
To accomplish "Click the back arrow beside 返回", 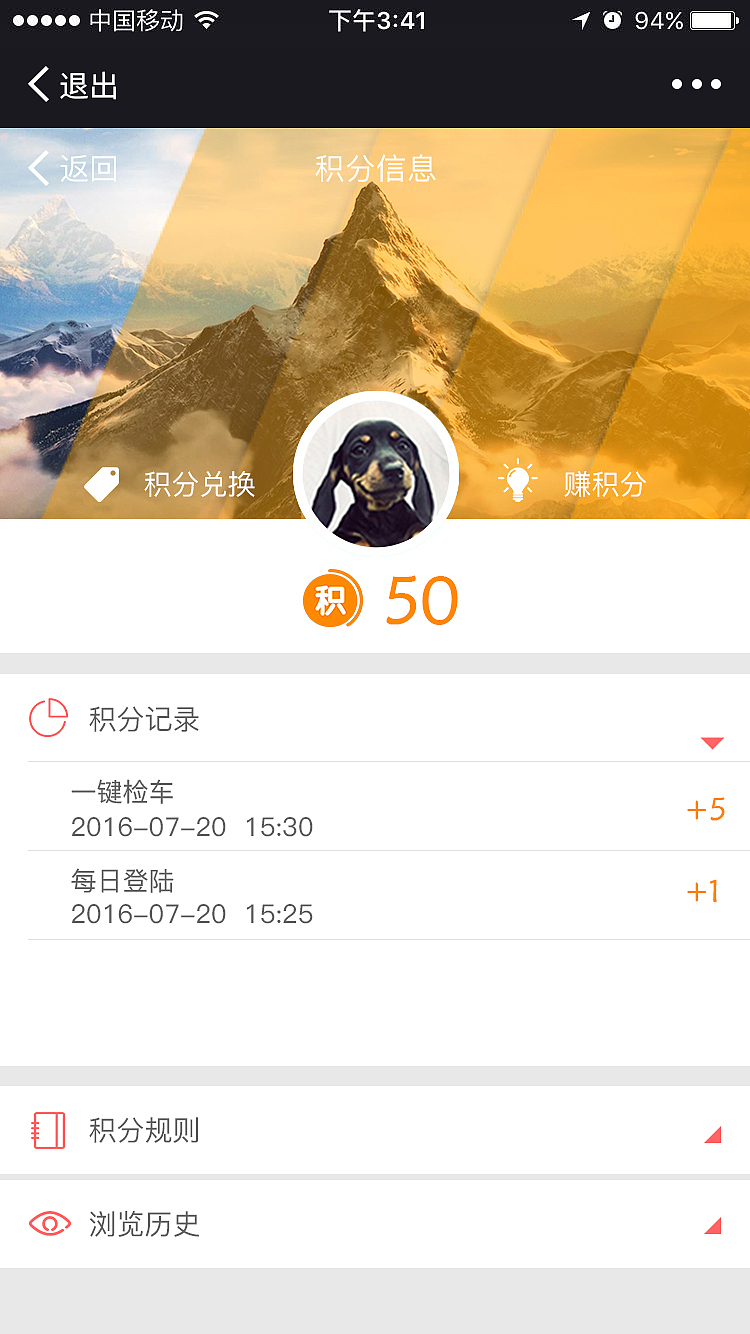I will [37, 169].
